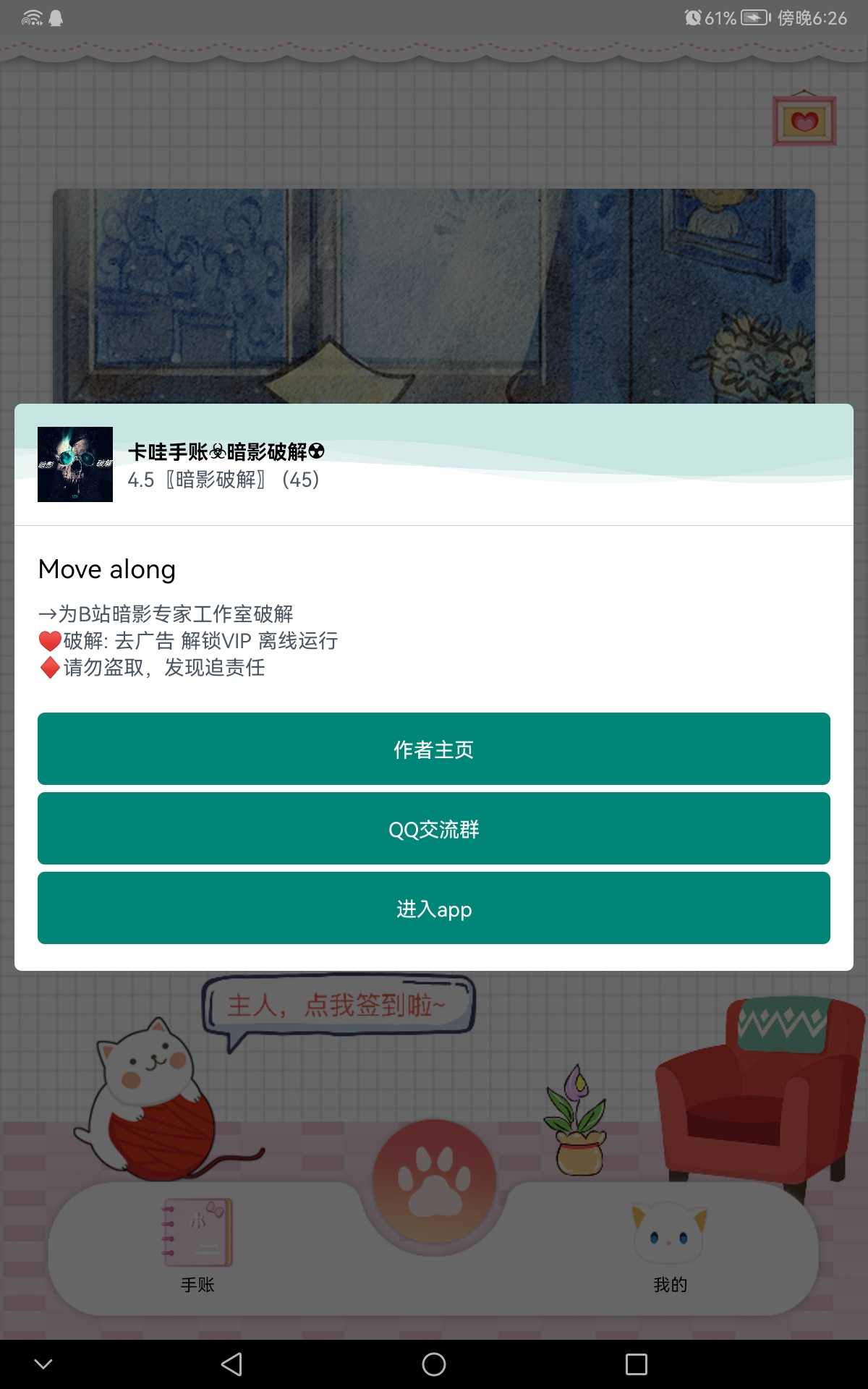Join the QQ交流群 group
This screenshot has height=1389, width=868.
[x=434, y=828]
